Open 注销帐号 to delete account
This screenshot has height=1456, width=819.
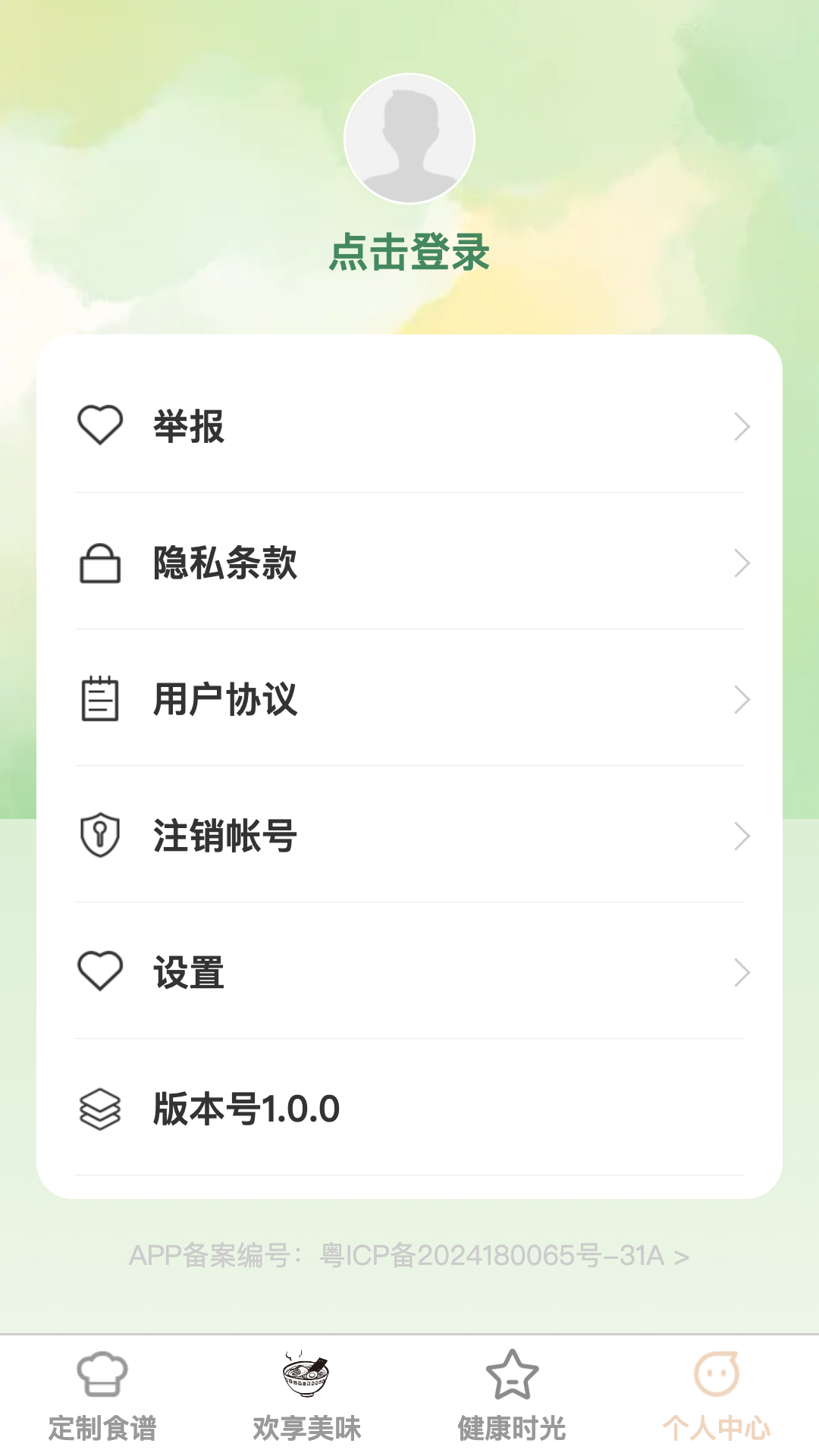[x=409, y=836]
